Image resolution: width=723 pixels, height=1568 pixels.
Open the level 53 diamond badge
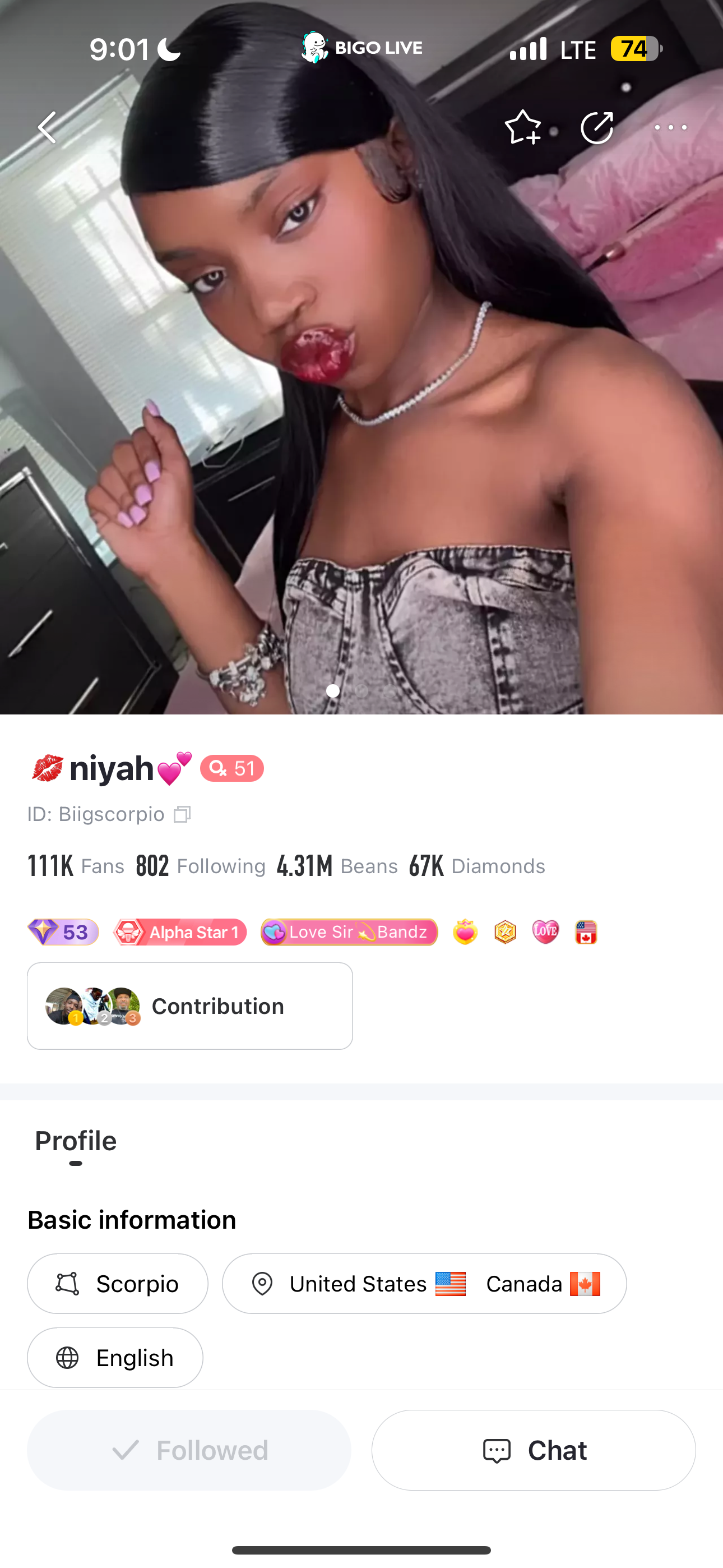(x=63, y=932)
